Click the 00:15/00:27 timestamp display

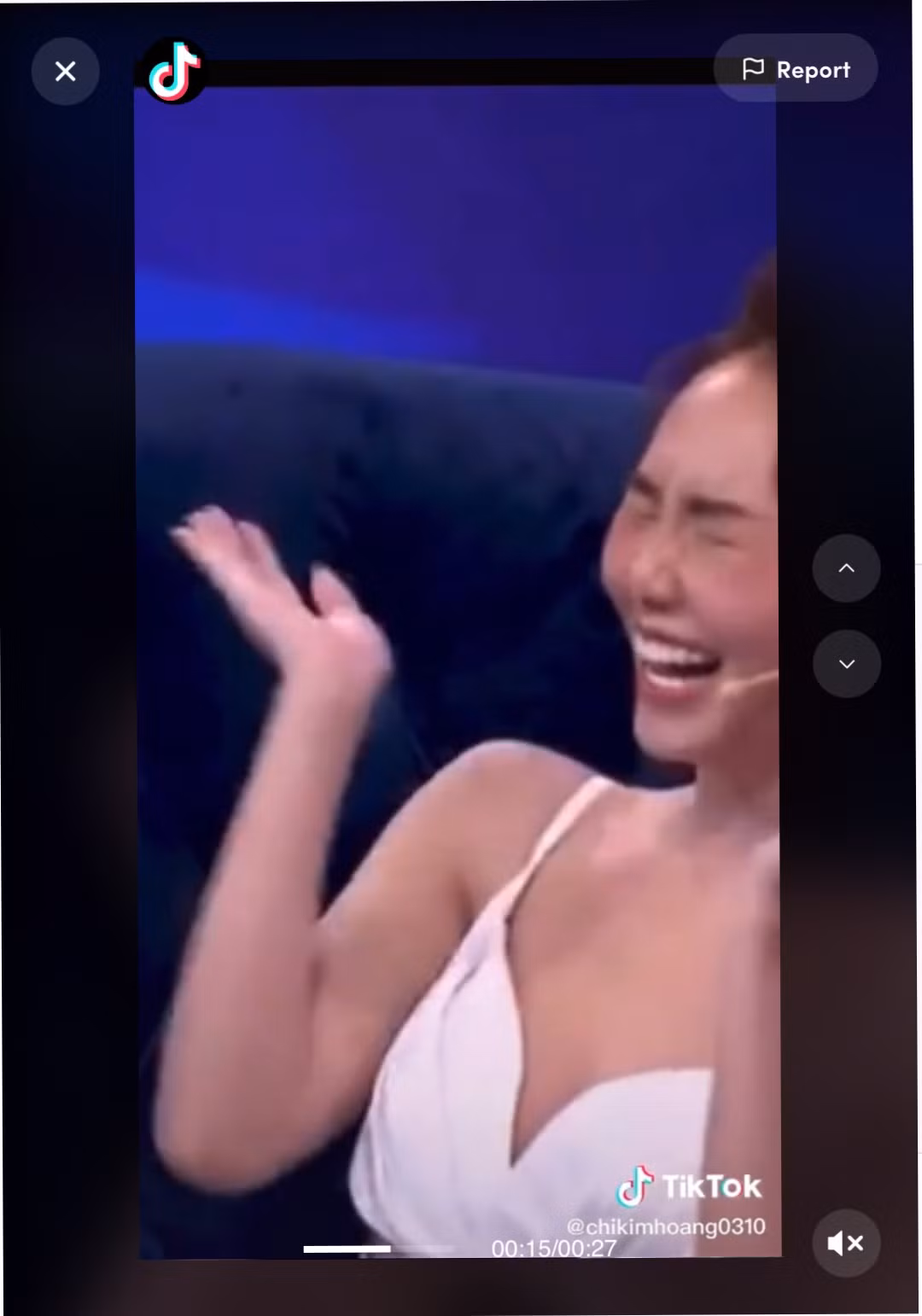tap(553, 1249)
